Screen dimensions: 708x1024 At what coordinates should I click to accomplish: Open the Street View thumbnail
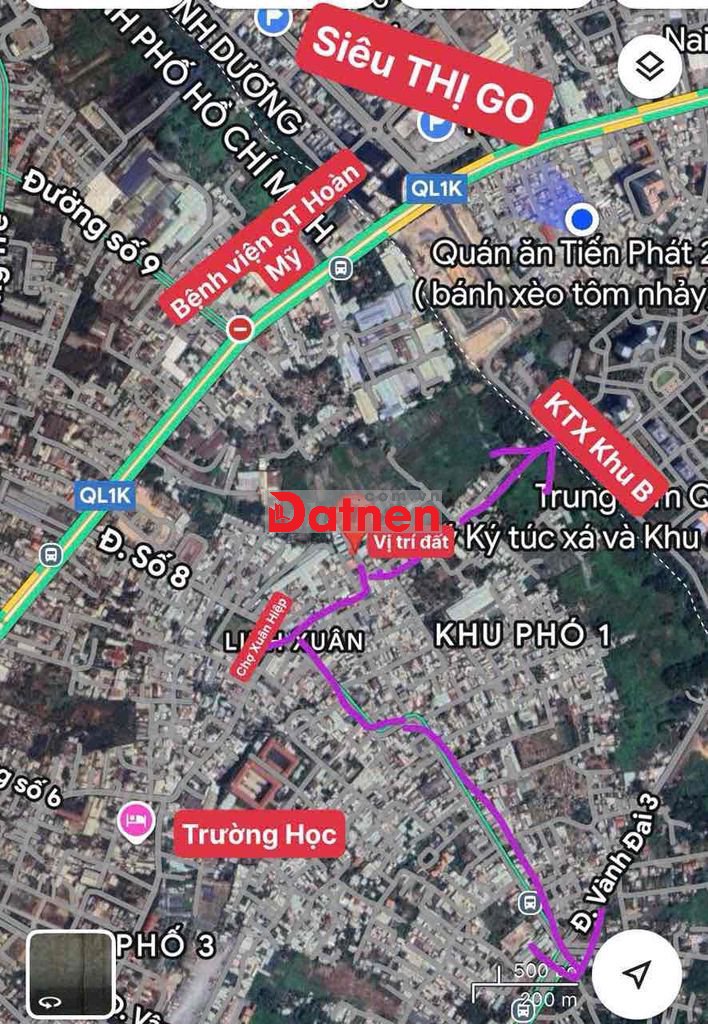[70, 973]
